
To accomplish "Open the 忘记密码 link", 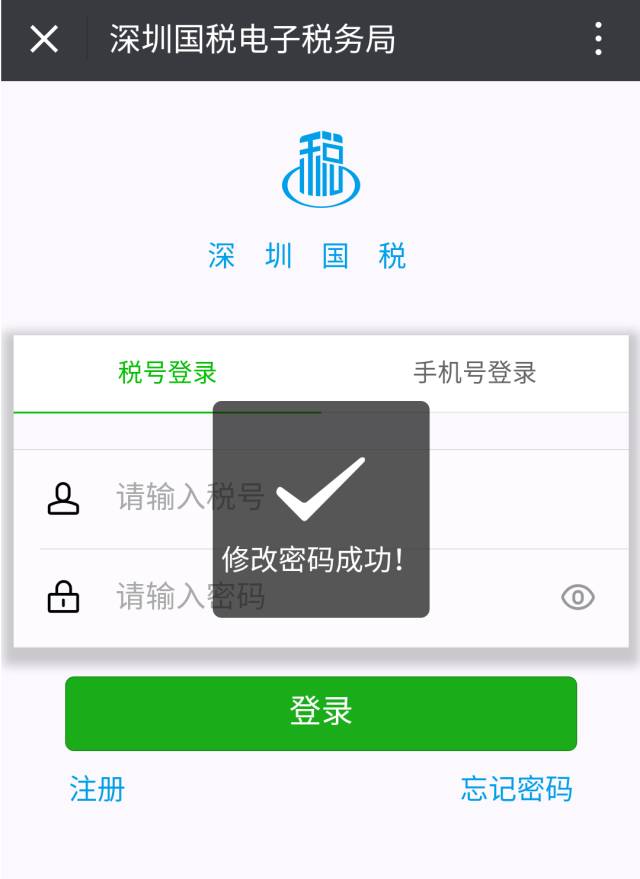I will pos(516,789).
